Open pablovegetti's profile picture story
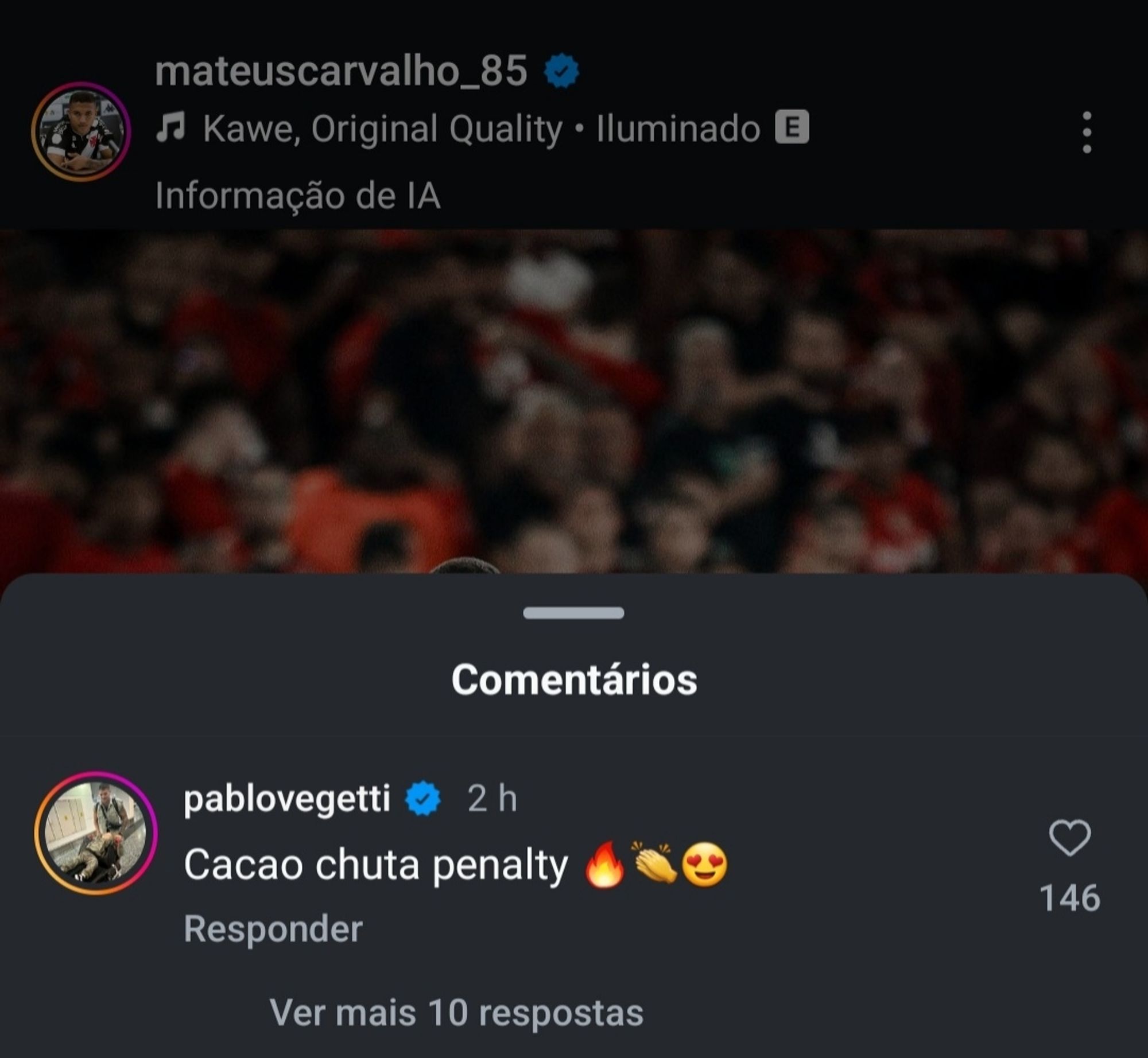 (95, 833)
